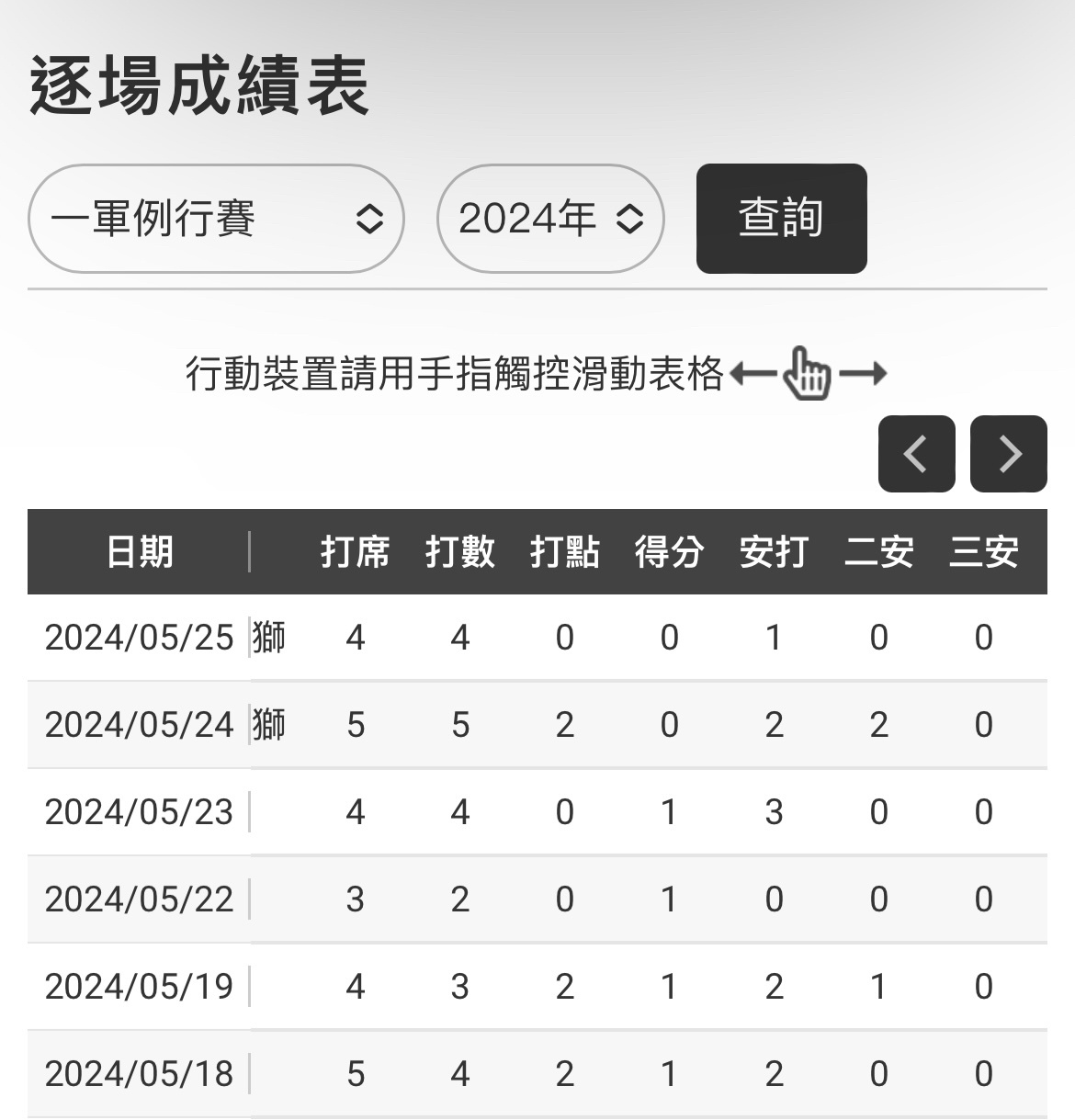This screenshot has height=1120, width=1075.
Task: Open the 一軍例行賽 game type dropdown
Action: point(216,219)
